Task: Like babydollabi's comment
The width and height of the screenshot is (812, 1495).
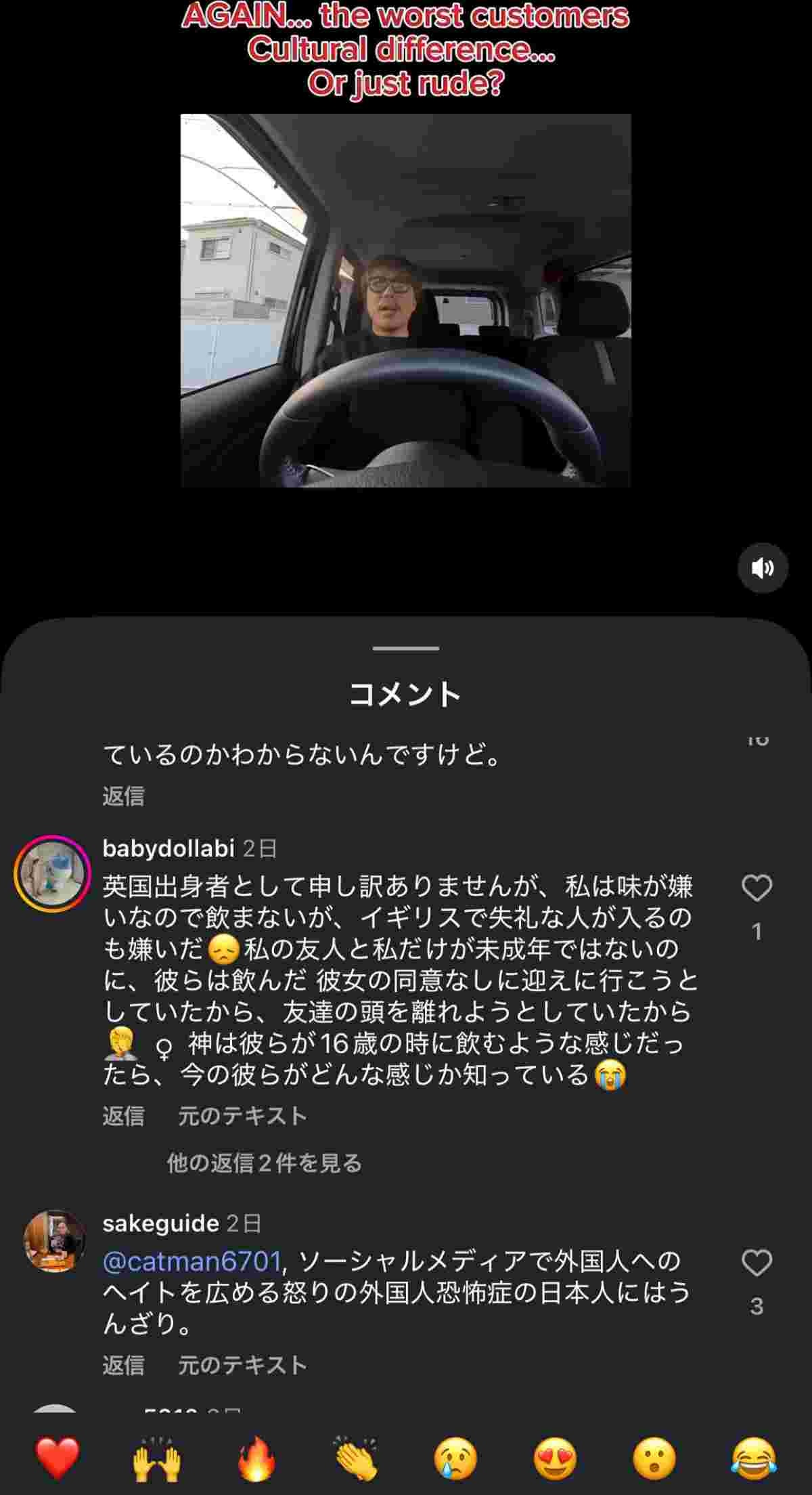Action: (757, 888)
